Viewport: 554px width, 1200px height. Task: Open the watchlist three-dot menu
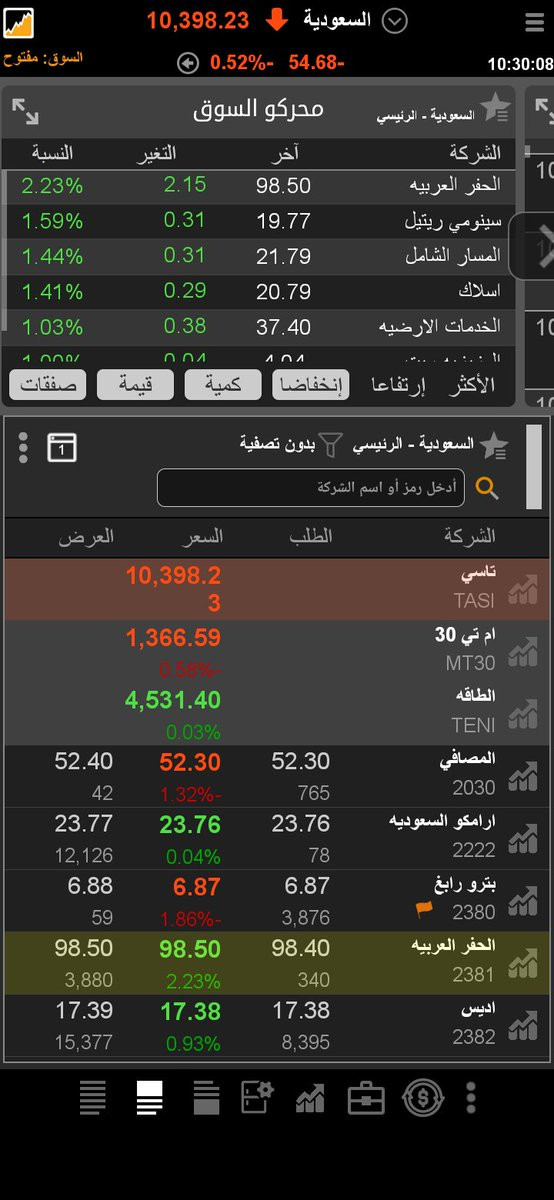[24, 447]
